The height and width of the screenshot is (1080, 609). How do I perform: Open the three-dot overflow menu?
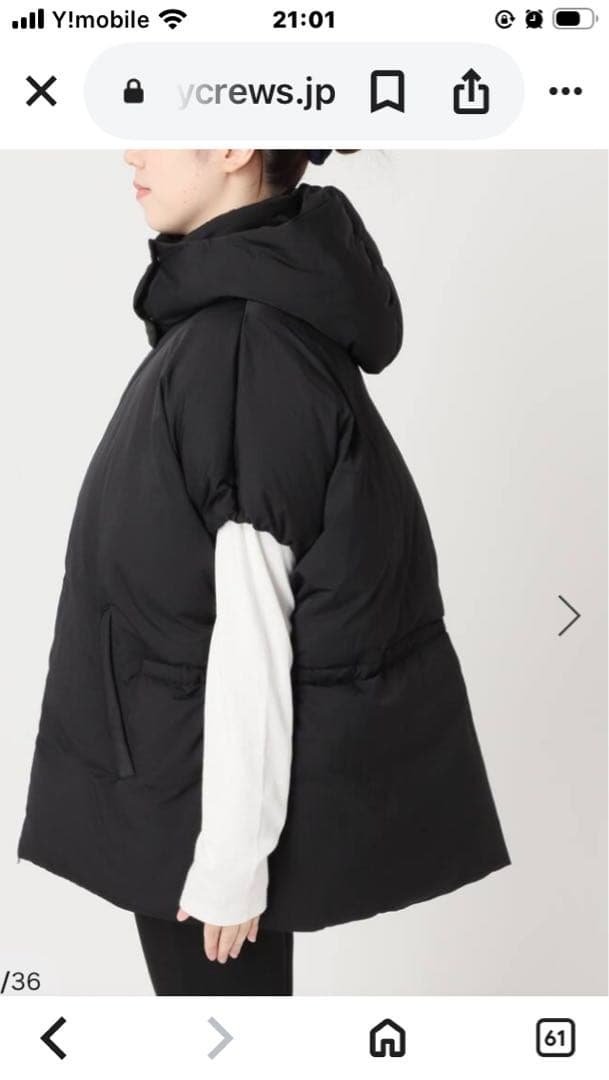click(x=565, y=92)
